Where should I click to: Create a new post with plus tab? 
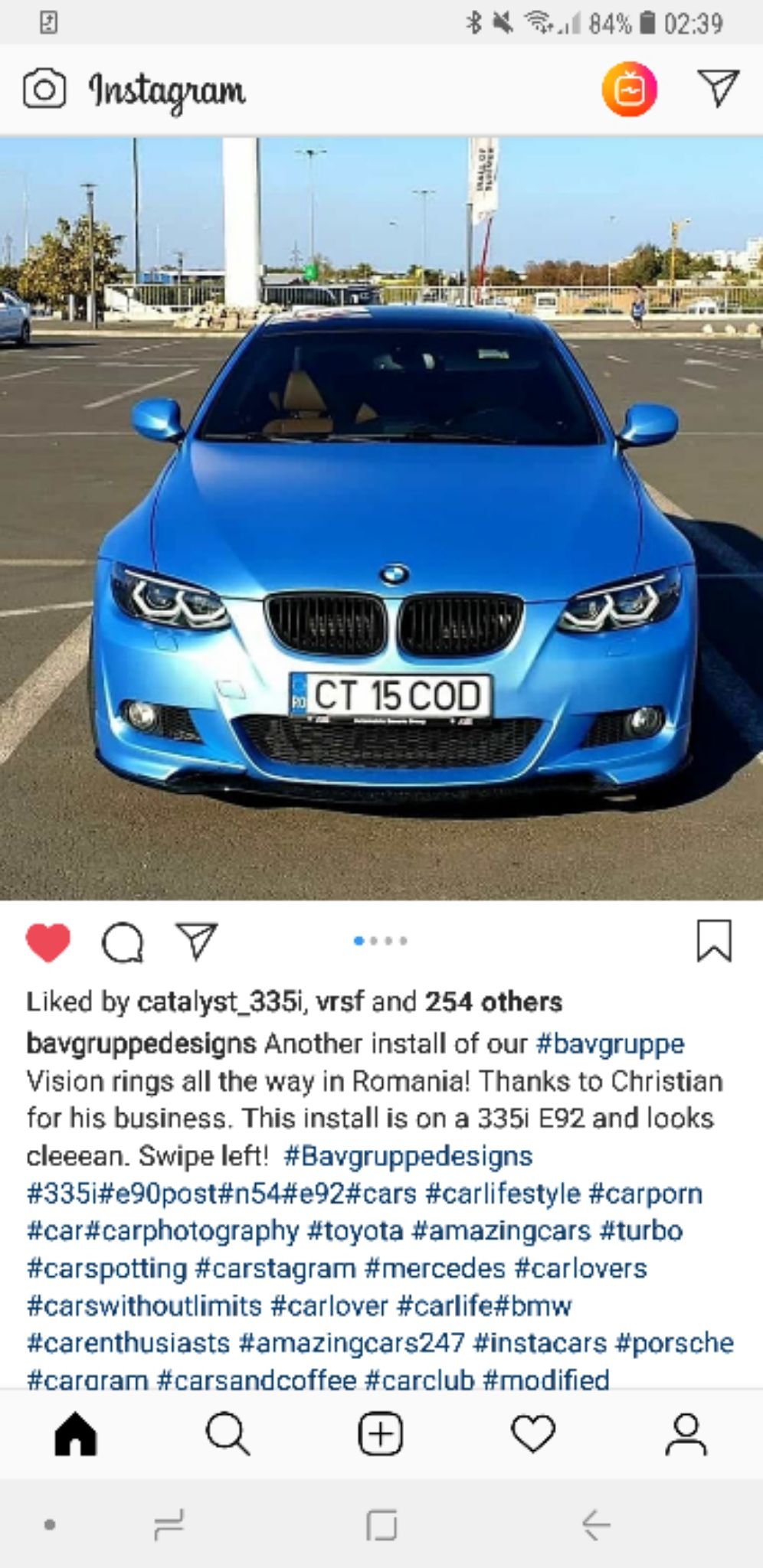(x=381, y=1433)
